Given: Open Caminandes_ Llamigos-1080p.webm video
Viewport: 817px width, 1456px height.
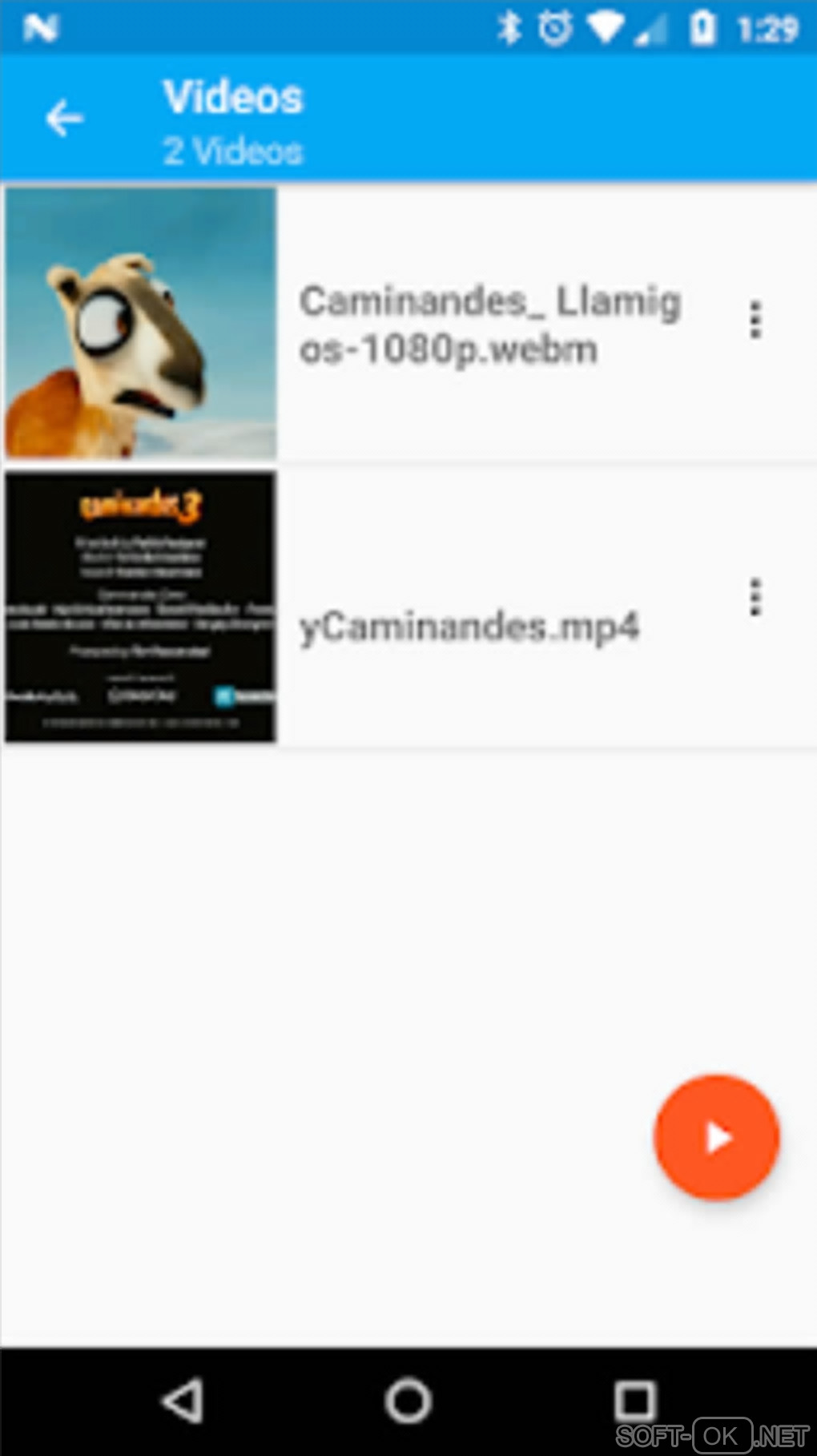Looking at the screenshot, I should pyautogui.click(x=489, y=325).
